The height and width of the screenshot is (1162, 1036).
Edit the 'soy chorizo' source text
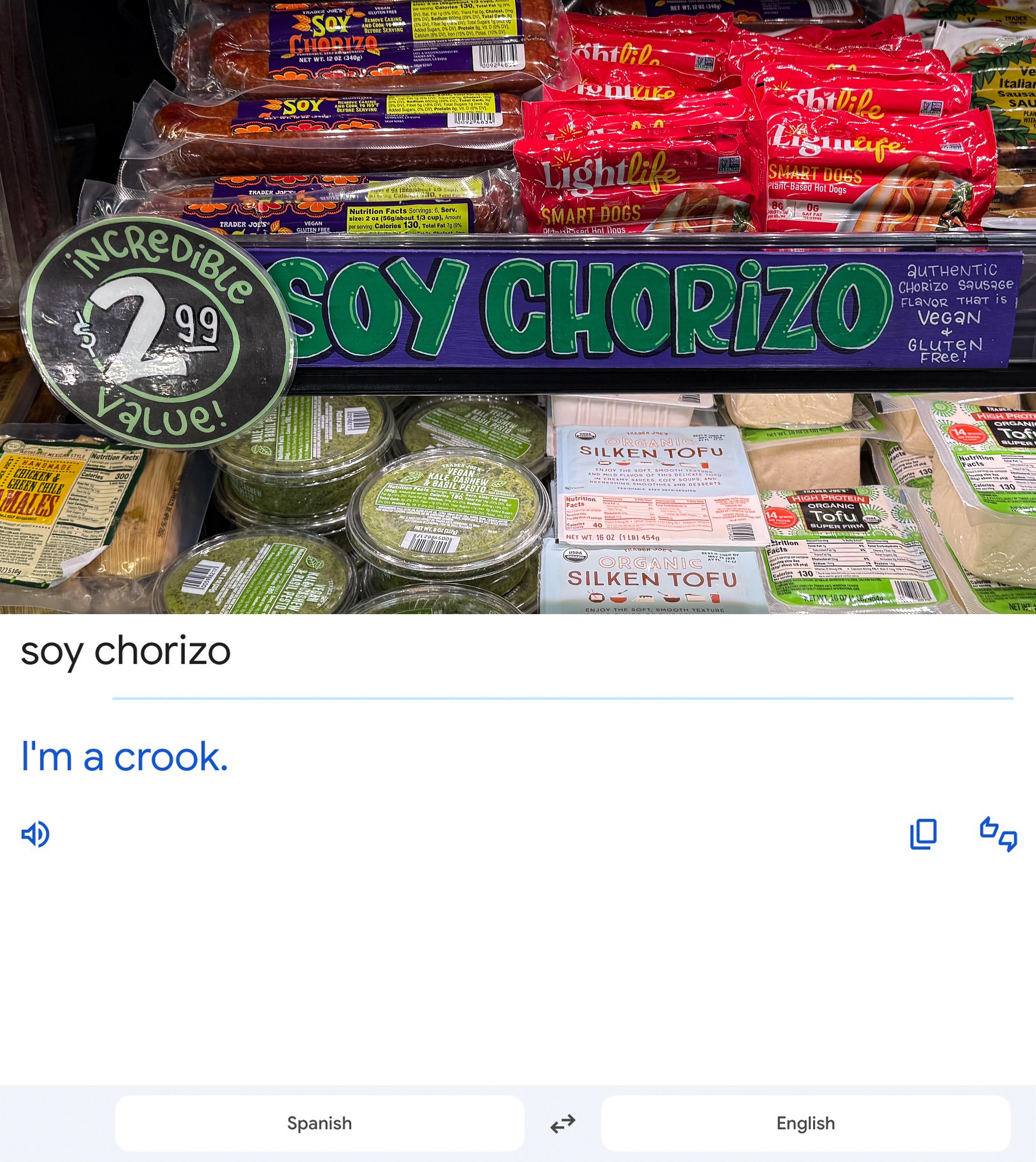tap(125, 651)
